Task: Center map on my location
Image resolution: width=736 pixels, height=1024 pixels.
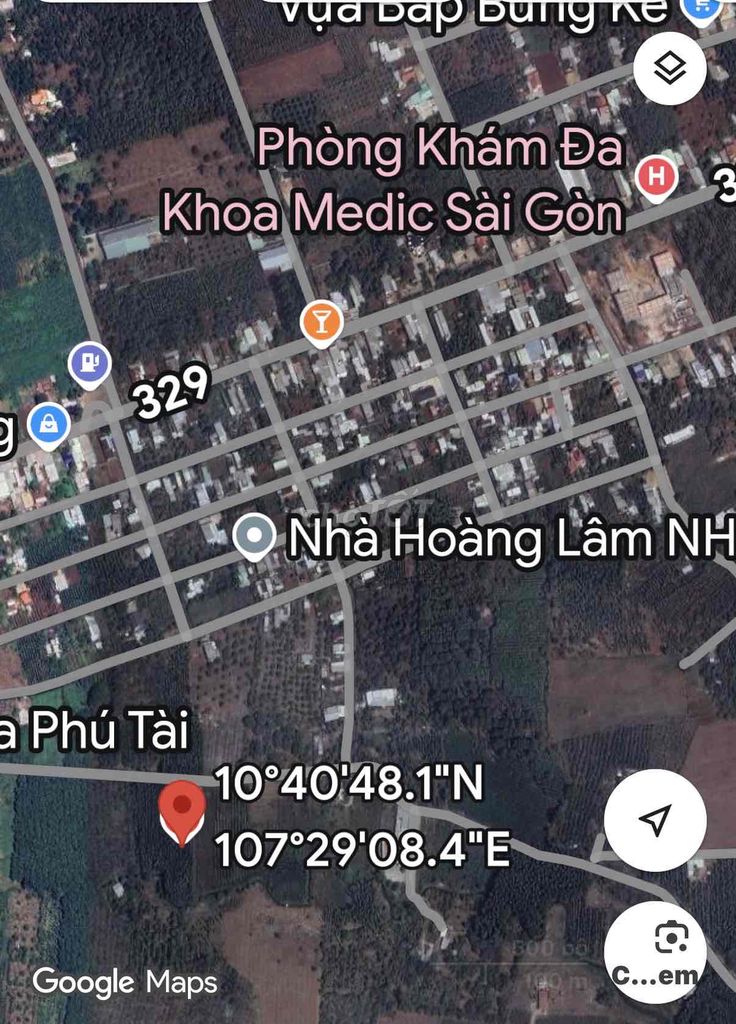Action: (x=655, y=821)
